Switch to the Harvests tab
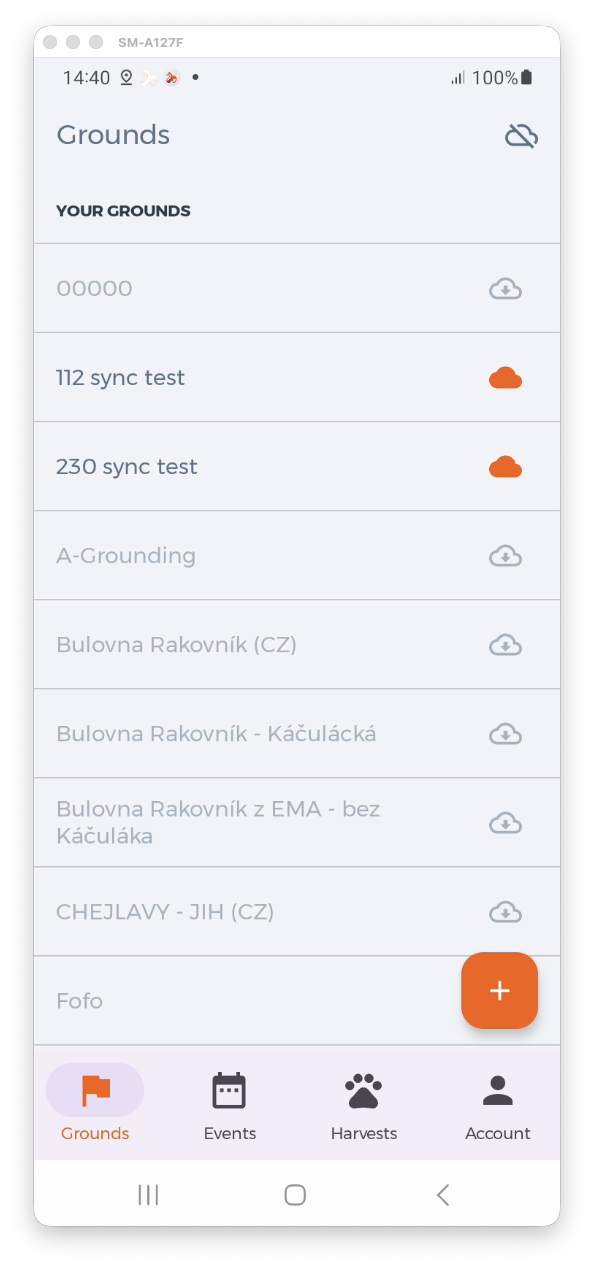The image size is (594, 1268). coord(364,1106)
